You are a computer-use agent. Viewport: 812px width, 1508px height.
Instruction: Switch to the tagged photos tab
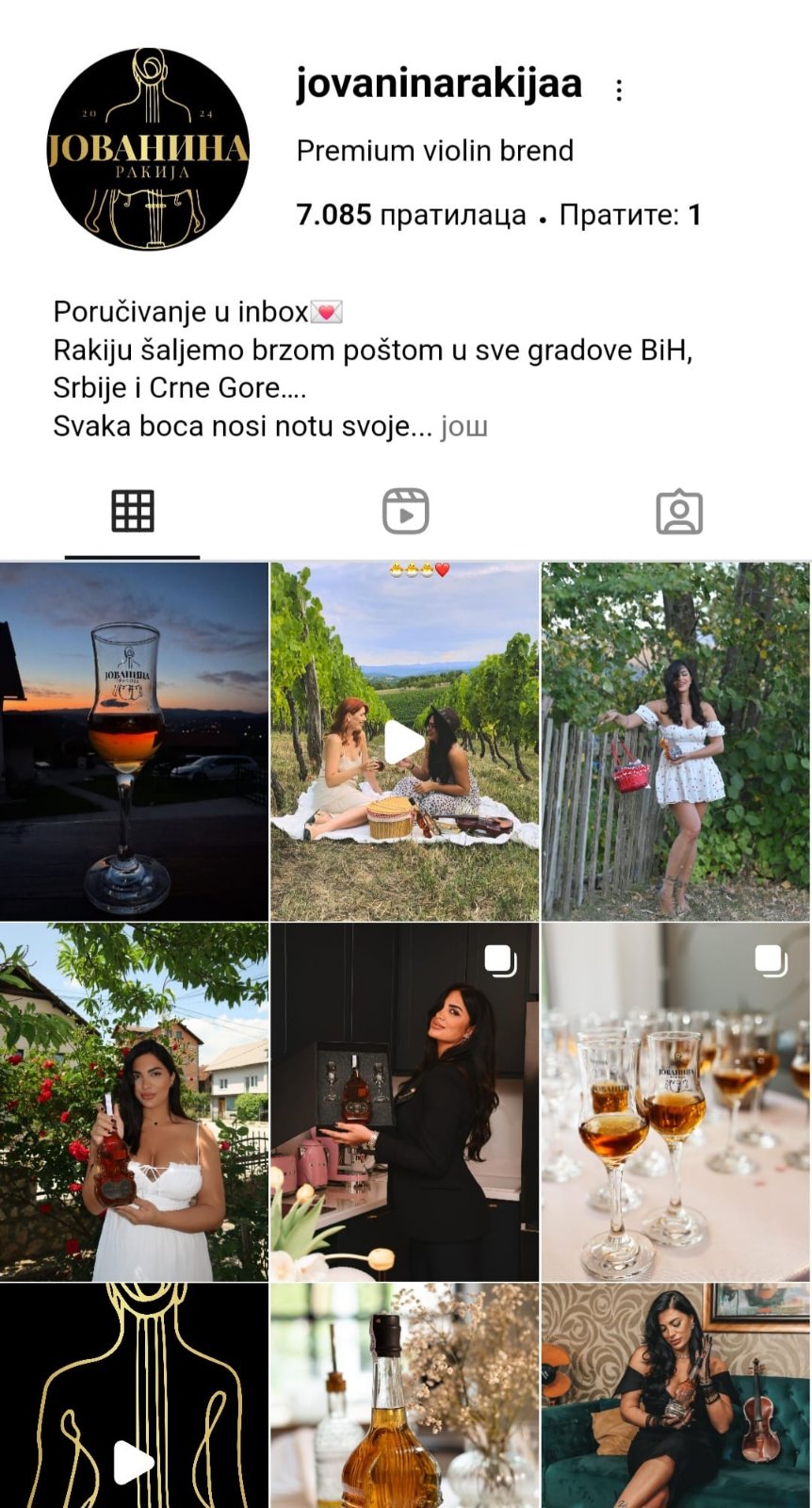[678, 512]
